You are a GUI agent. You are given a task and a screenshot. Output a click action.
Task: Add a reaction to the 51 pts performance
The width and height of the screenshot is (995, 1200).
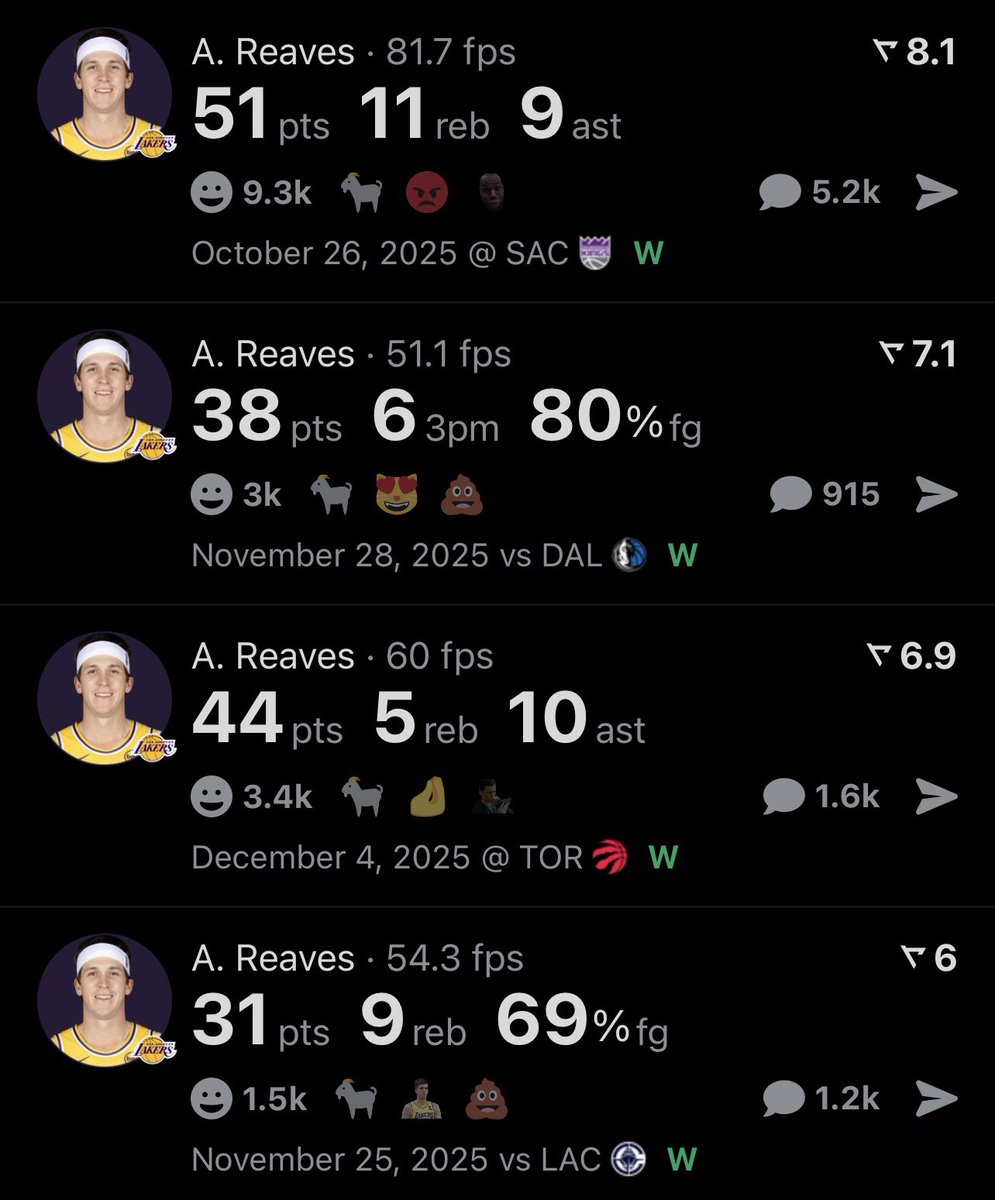tap(211, 192)
